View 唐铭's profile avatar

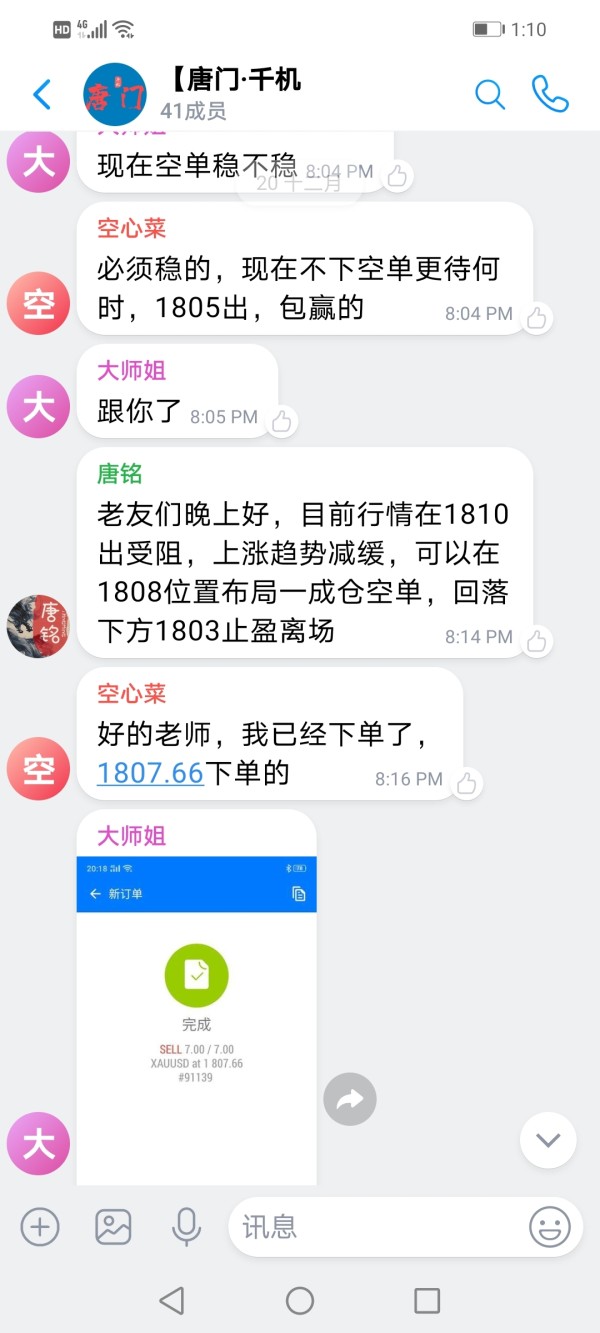pos(38,626)
